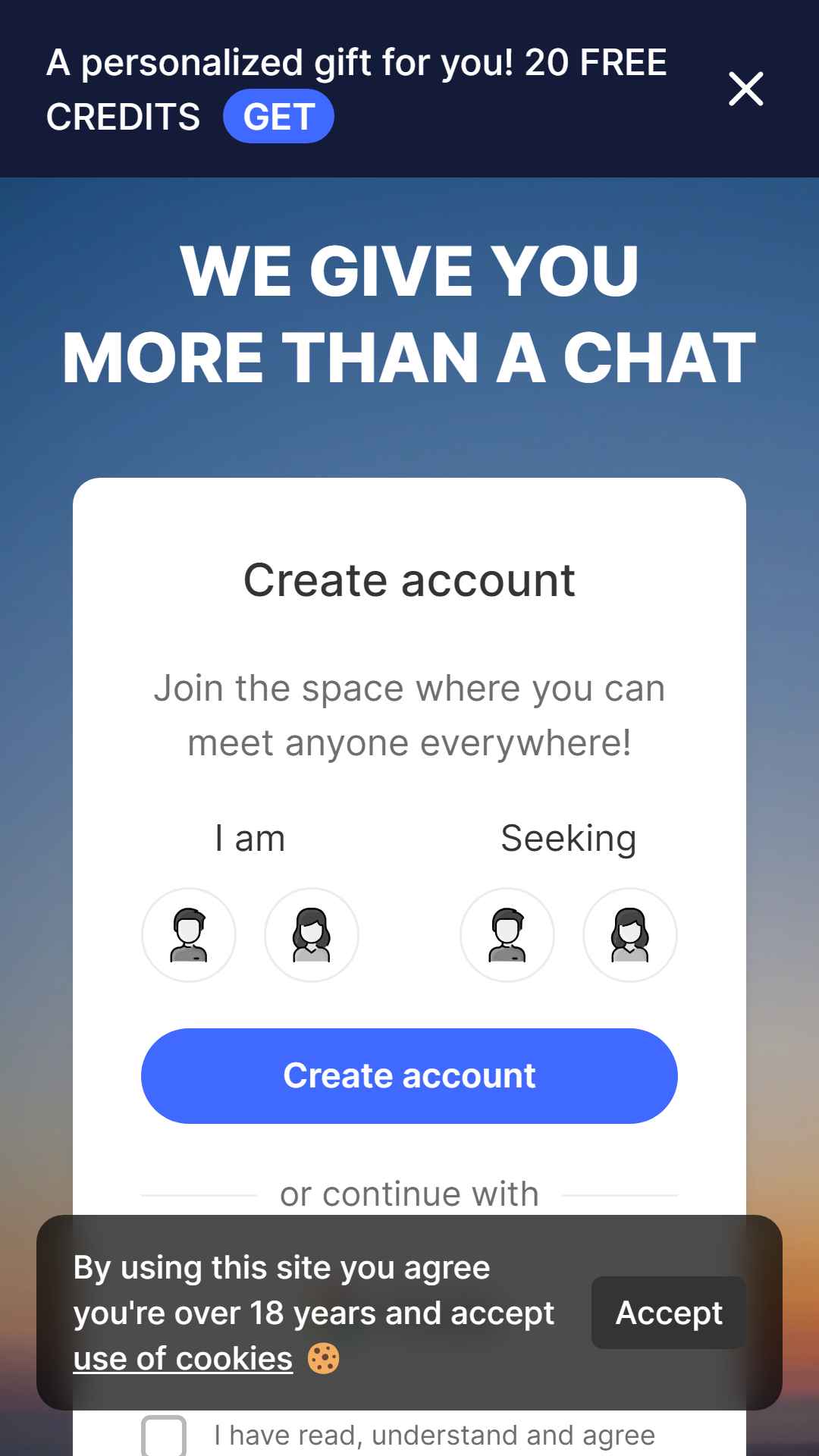Image resolution: width=819 pixels, height=1456 pixels.
Task: Claim the 20 free credits with GET
Action: 278,117
